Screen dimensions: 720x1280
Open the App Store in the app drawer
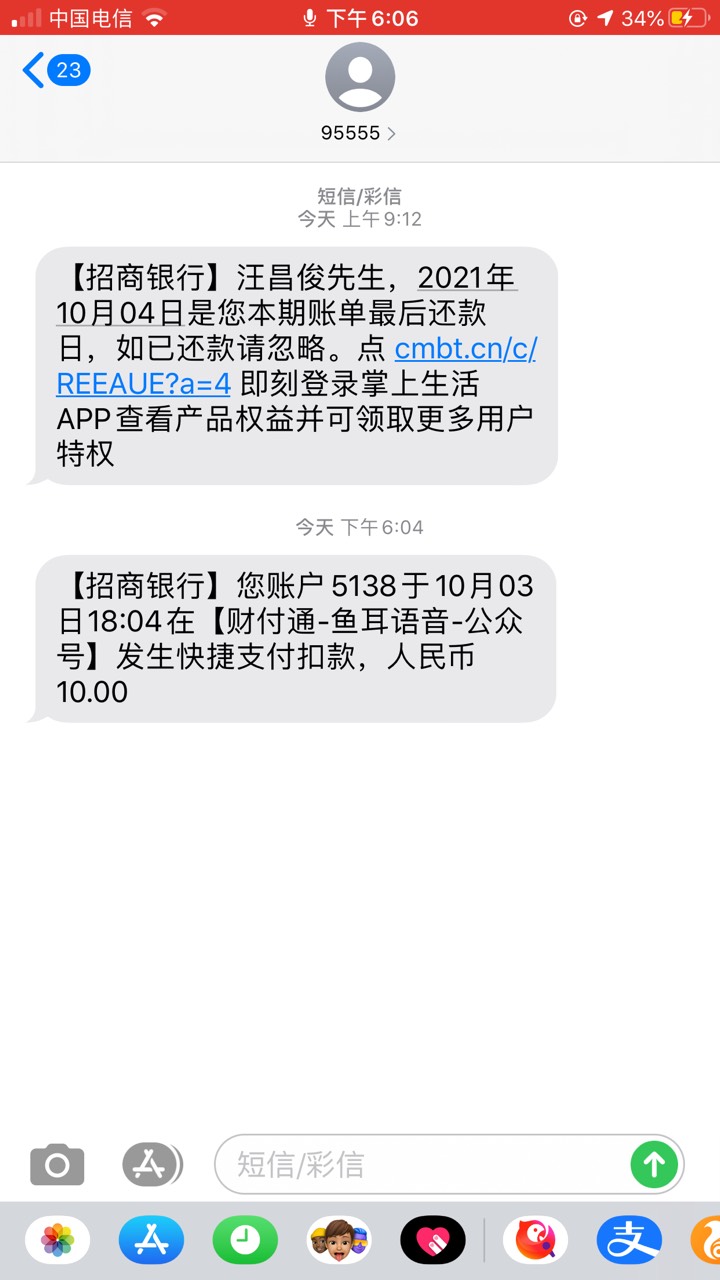[x=151, y=1241]
